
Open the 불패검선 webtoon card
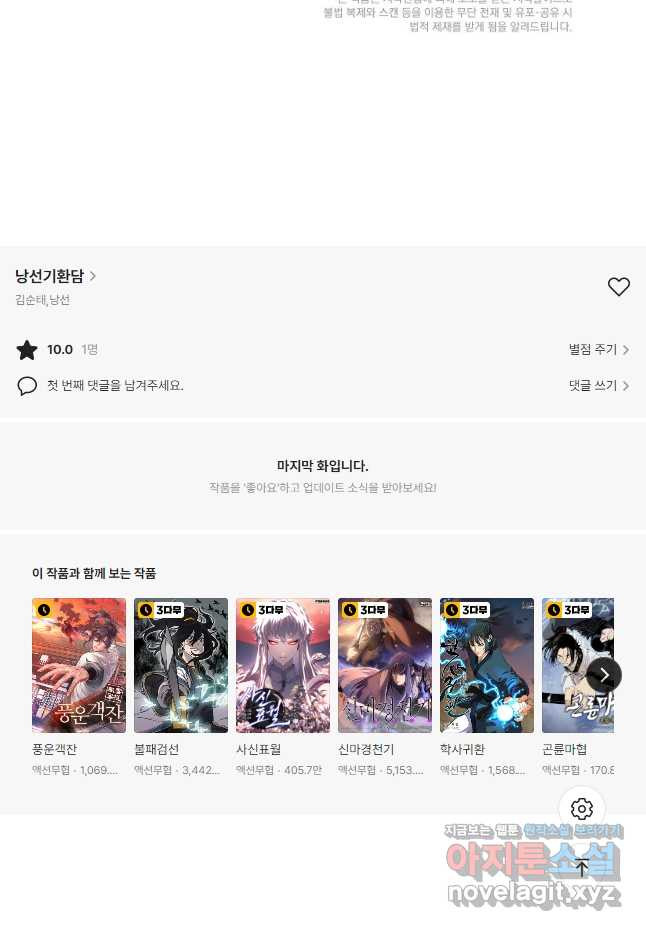pos(181,666)
